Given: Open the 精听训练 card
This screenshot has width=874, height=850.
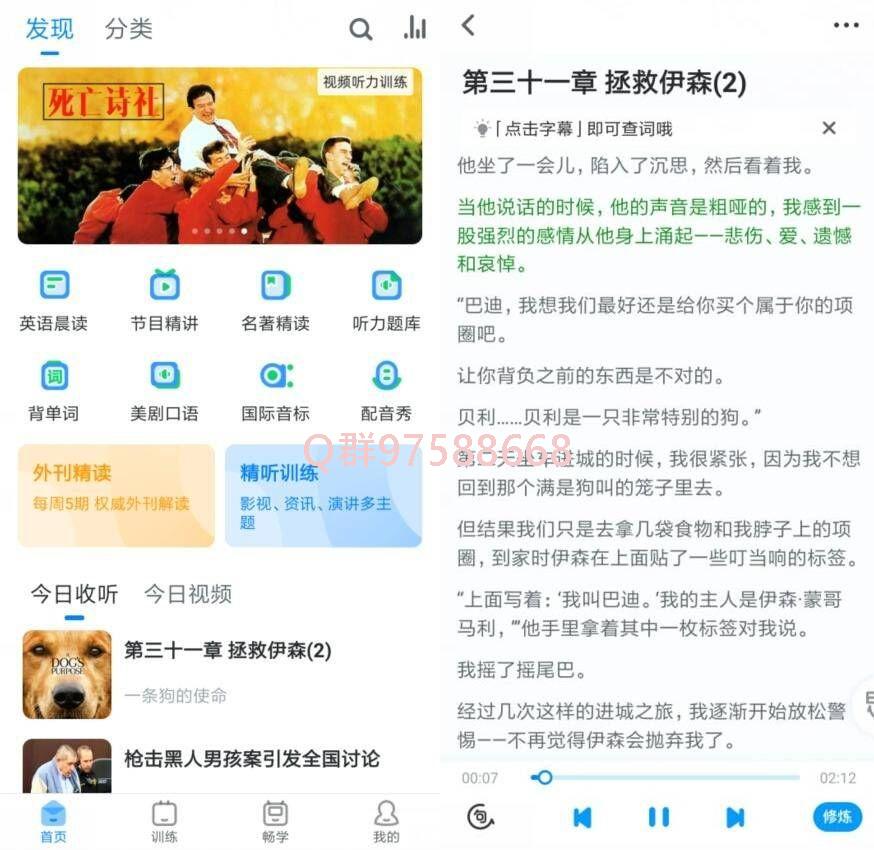Looking at the screenshot, I should point(323,495).
